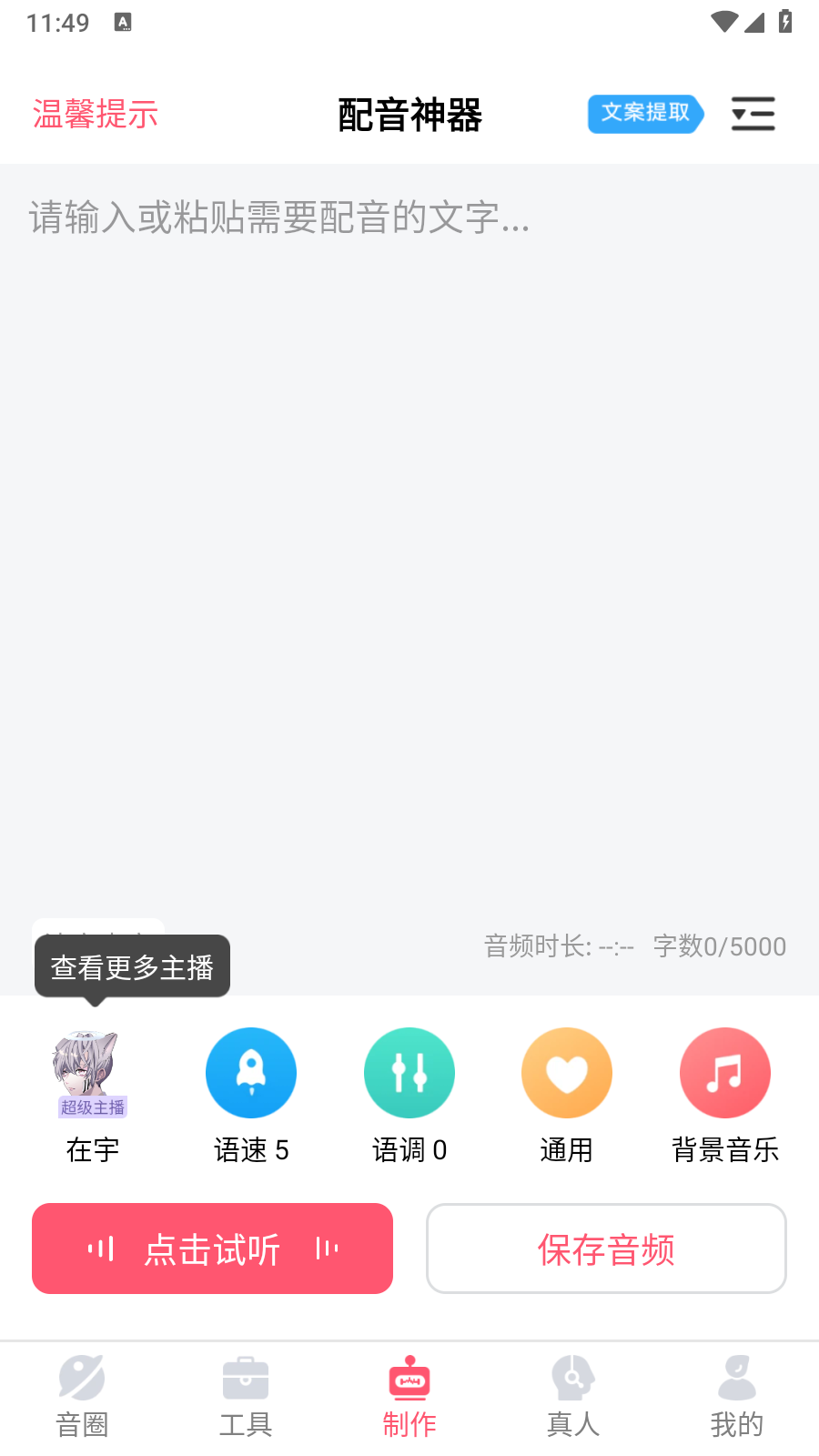Screen dimensions: 819x1456
Task: Open the filter settings icon top right
Action: (x=753, y=115)
